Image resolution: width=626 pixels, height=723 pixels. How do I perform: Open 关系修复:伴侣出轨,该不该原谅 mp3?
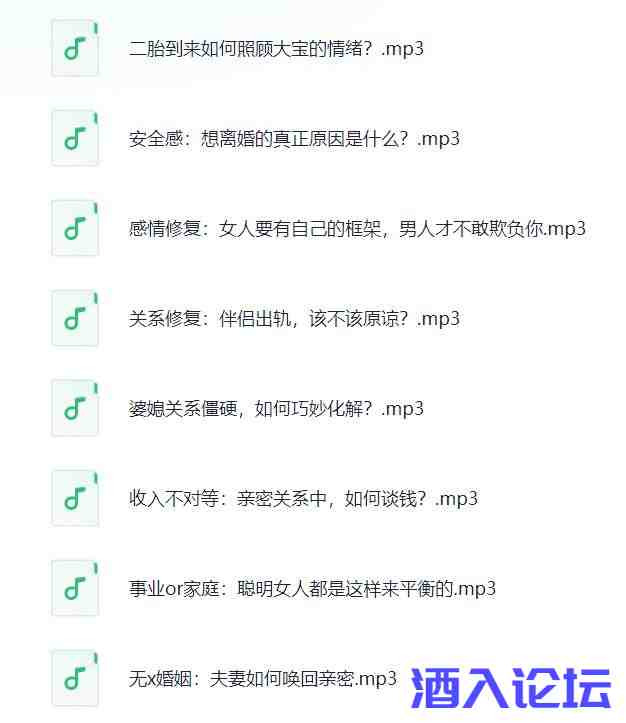point(294,318)
